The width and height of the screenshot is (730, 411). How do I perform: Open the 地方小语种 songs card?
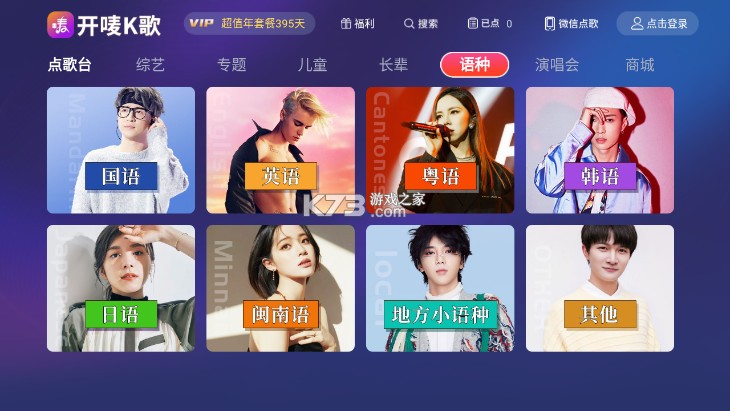pos(440,288)
